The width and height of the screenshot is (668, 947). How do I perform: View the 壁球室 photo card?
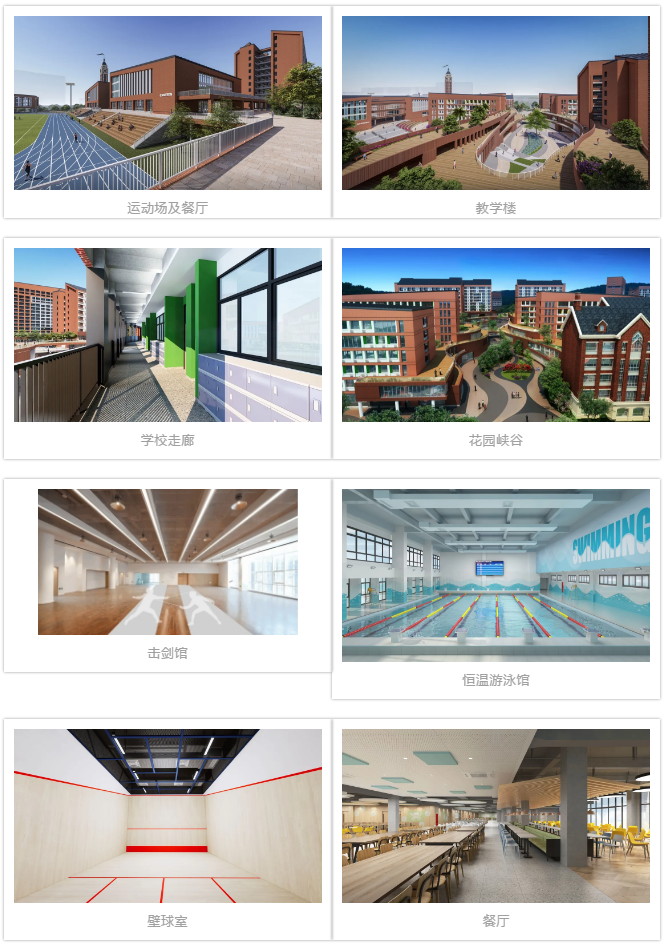(167, 816)
